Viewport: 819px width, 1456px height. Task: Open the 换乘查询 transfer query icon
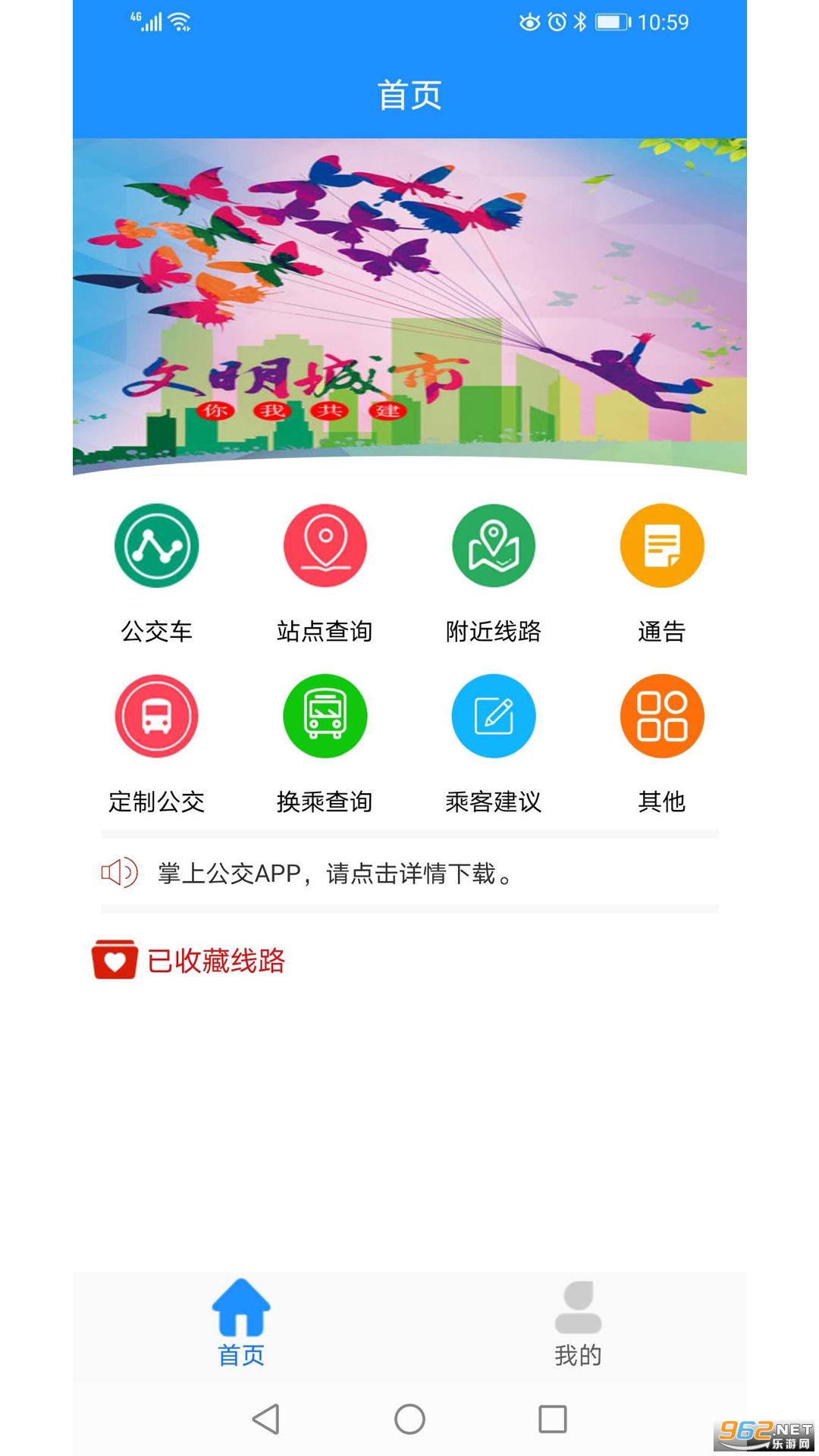(x=325, y=715)
